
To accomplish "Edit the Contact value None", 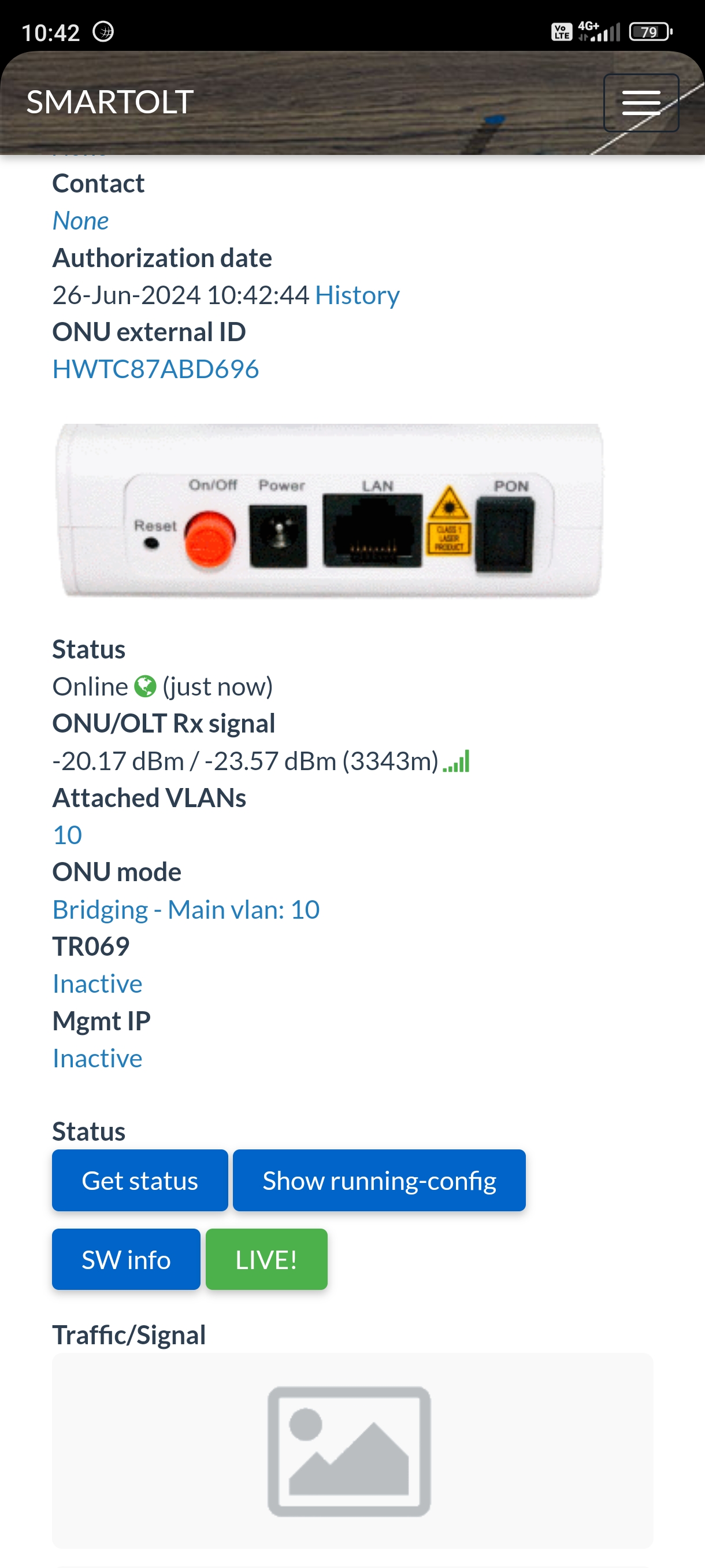I will pyautogui.click(x=80, y=220).
